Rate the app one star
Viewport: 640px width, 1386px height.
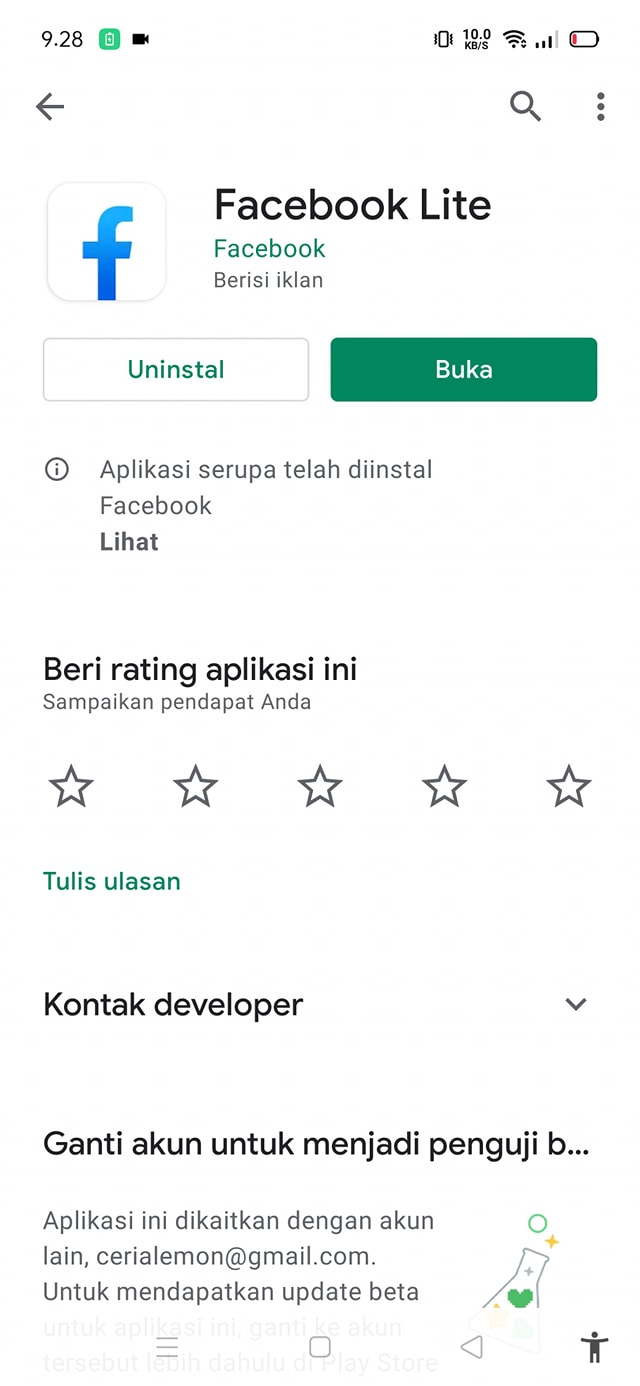71,787
